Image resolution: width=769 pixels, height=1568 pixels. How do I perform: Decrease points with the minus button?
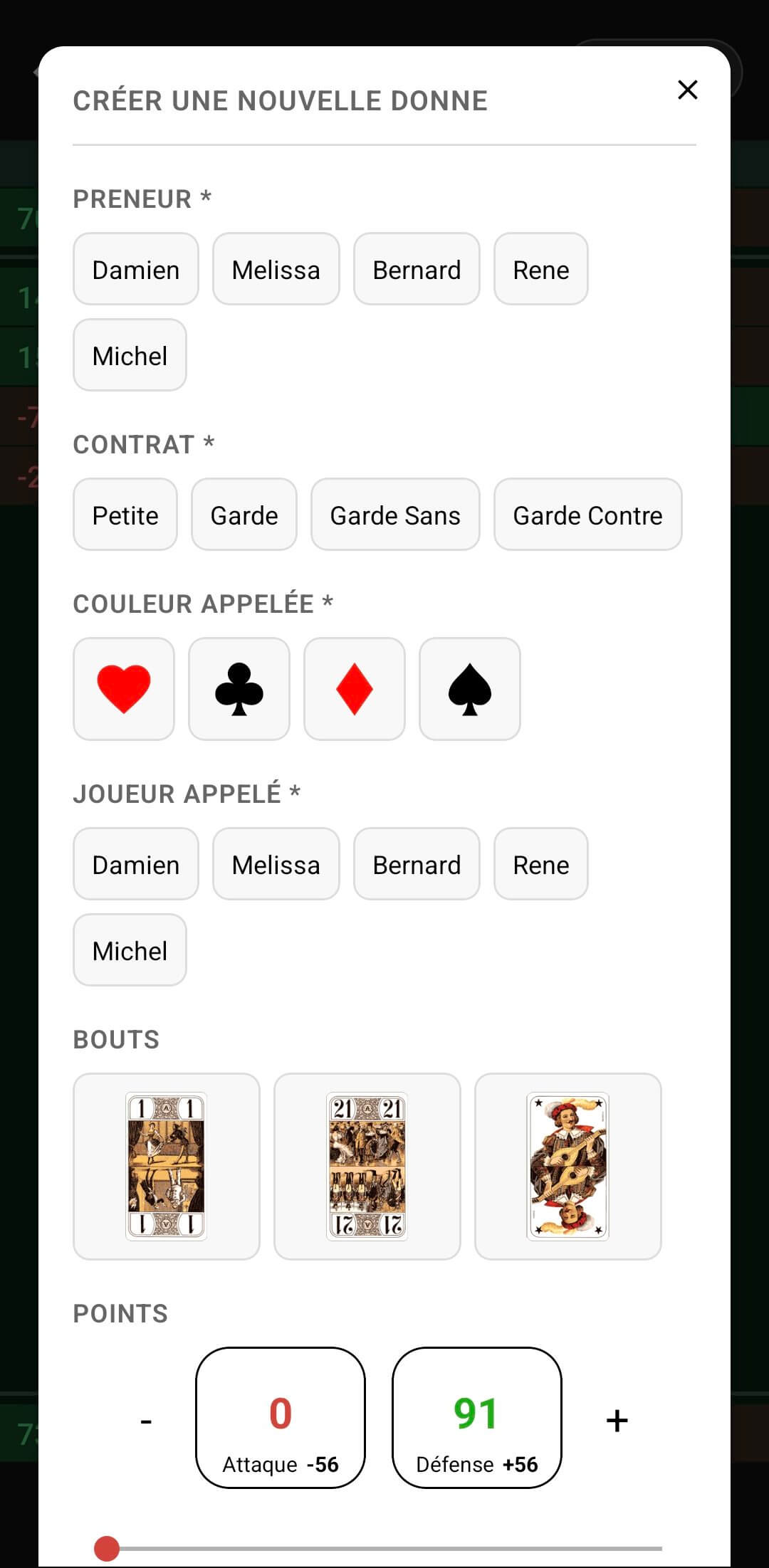tap(146, 1420)
